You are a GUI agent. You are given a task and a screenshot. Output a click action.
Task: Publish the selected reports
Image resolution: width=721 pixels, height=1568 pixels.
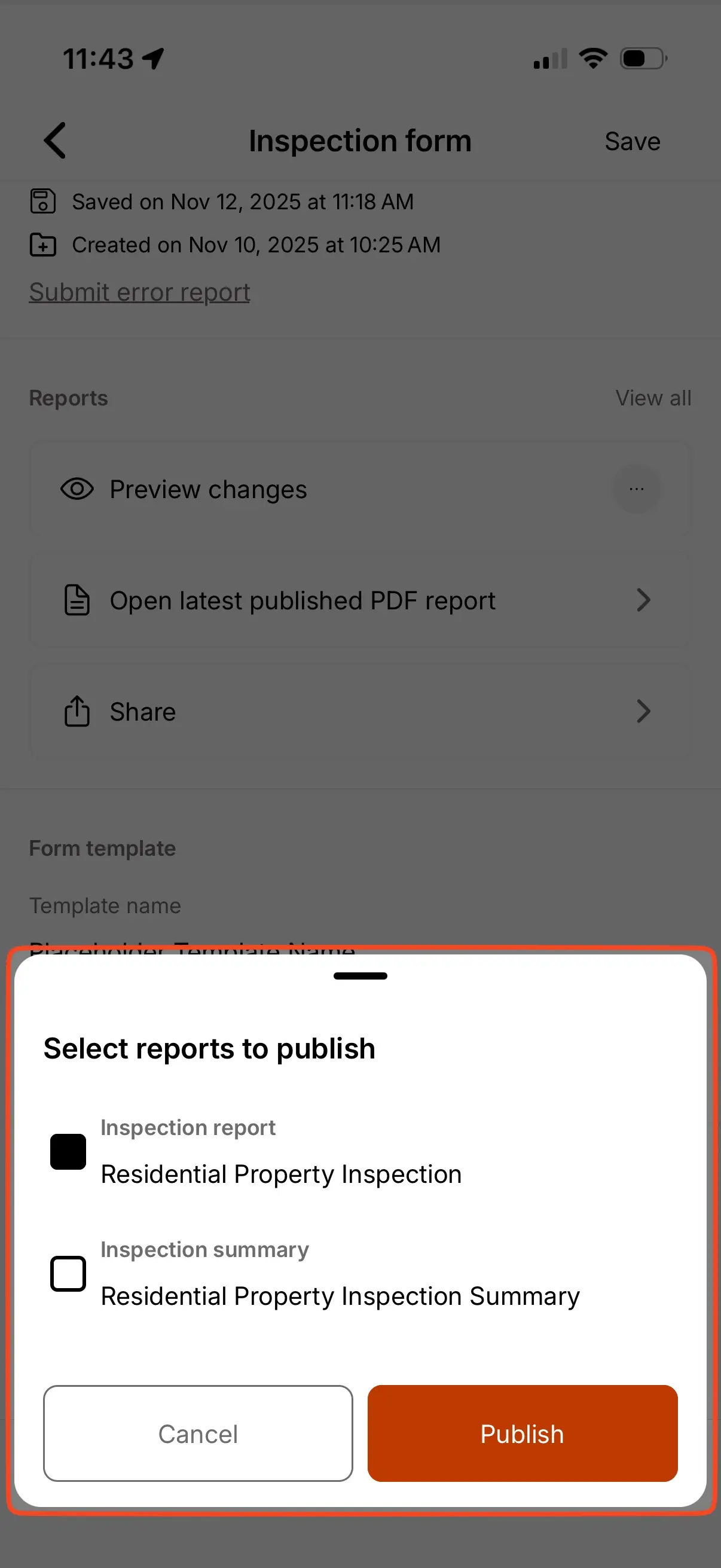tap(522, 1433)
